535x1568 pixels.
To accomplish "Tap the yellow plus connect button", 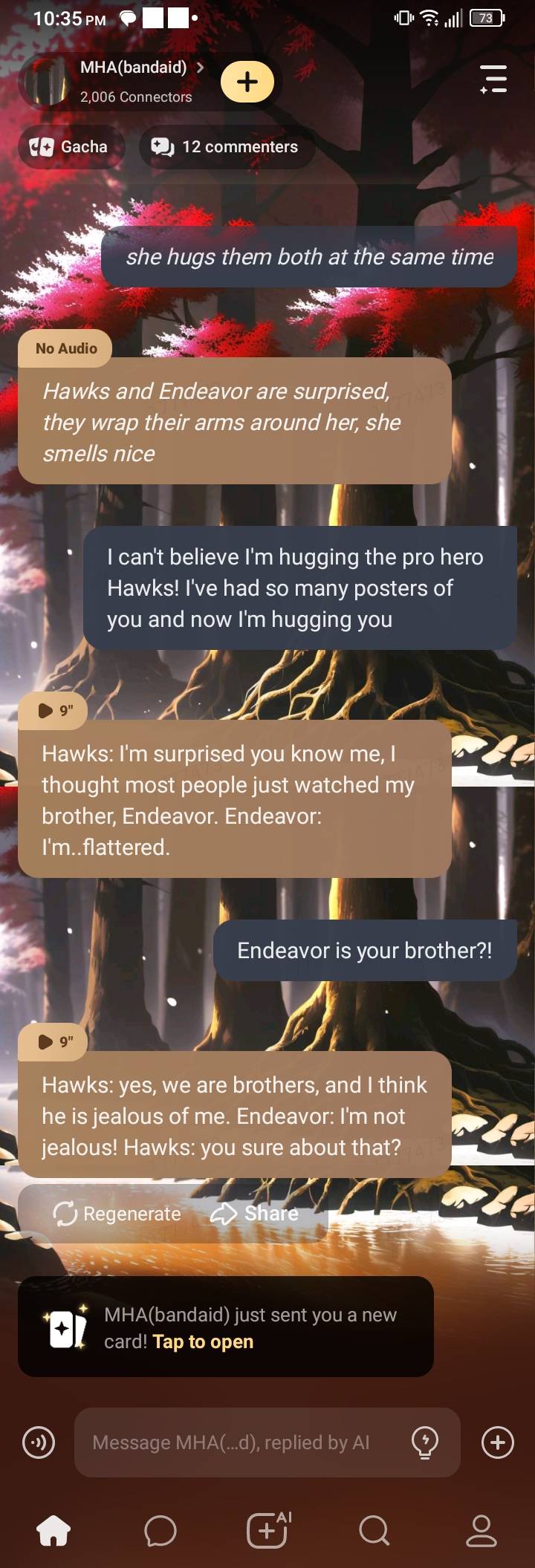I will (x=247, y=81).
